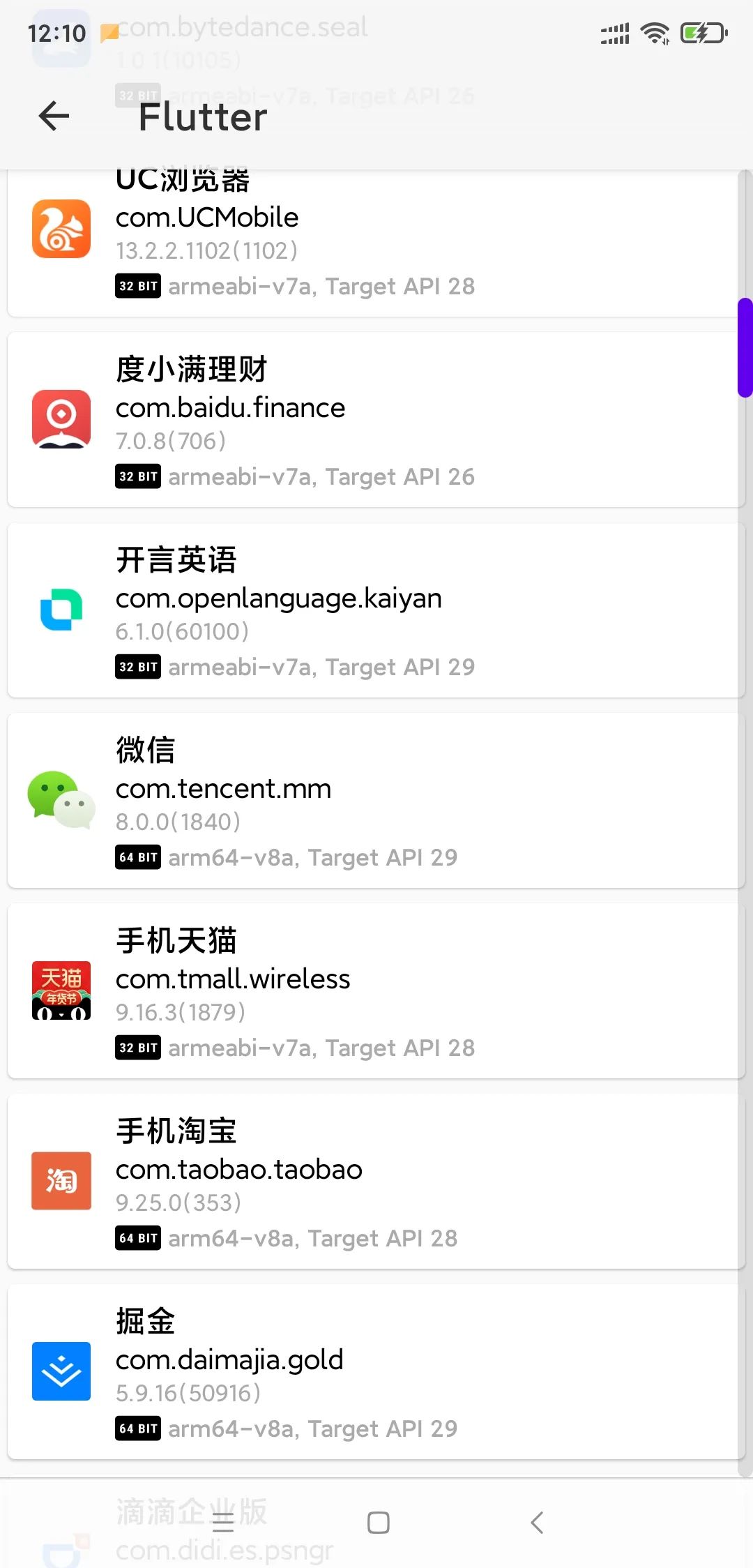Tap the Android back navigation button

click(x=537, y=1523)
